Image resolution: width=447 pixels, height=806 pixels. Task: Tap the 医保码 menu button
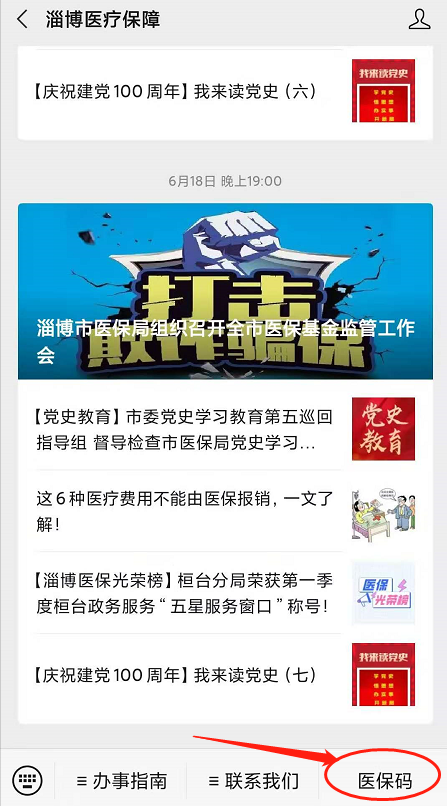point(385,781)
